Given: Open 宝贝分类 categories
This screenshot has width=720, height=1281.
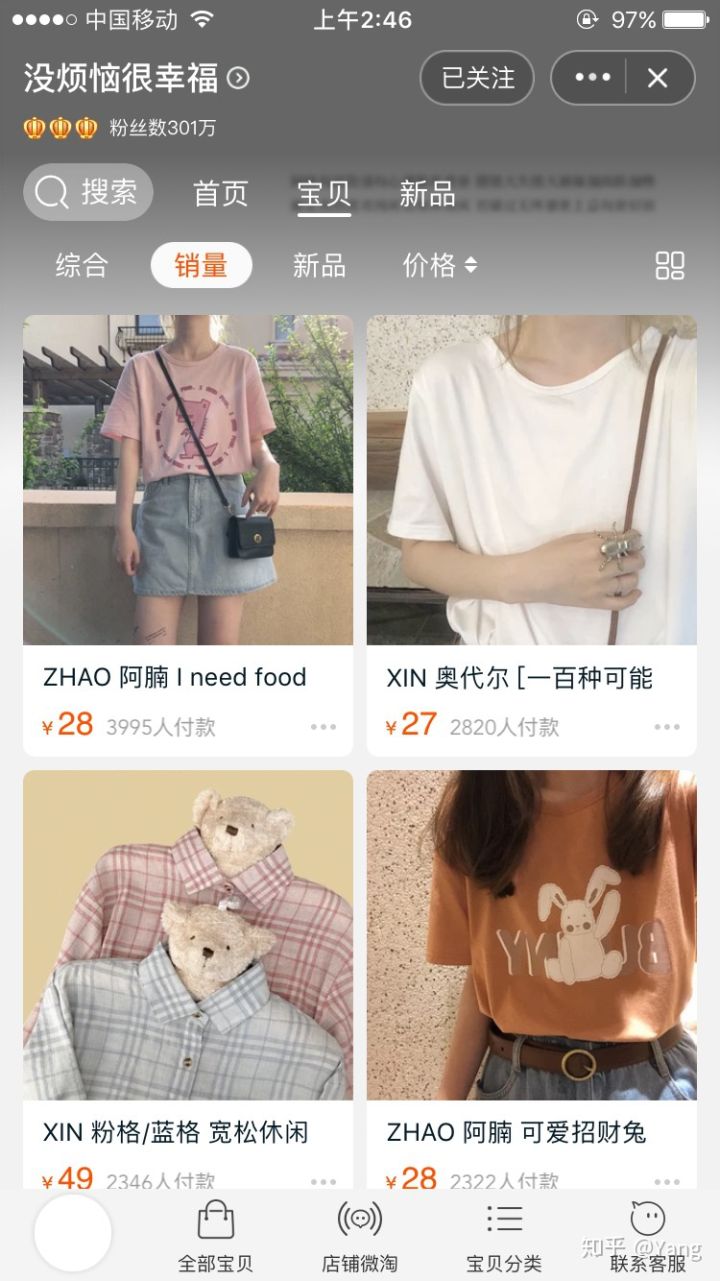Looking at the screenshot, I should (x=504, y=1236).
